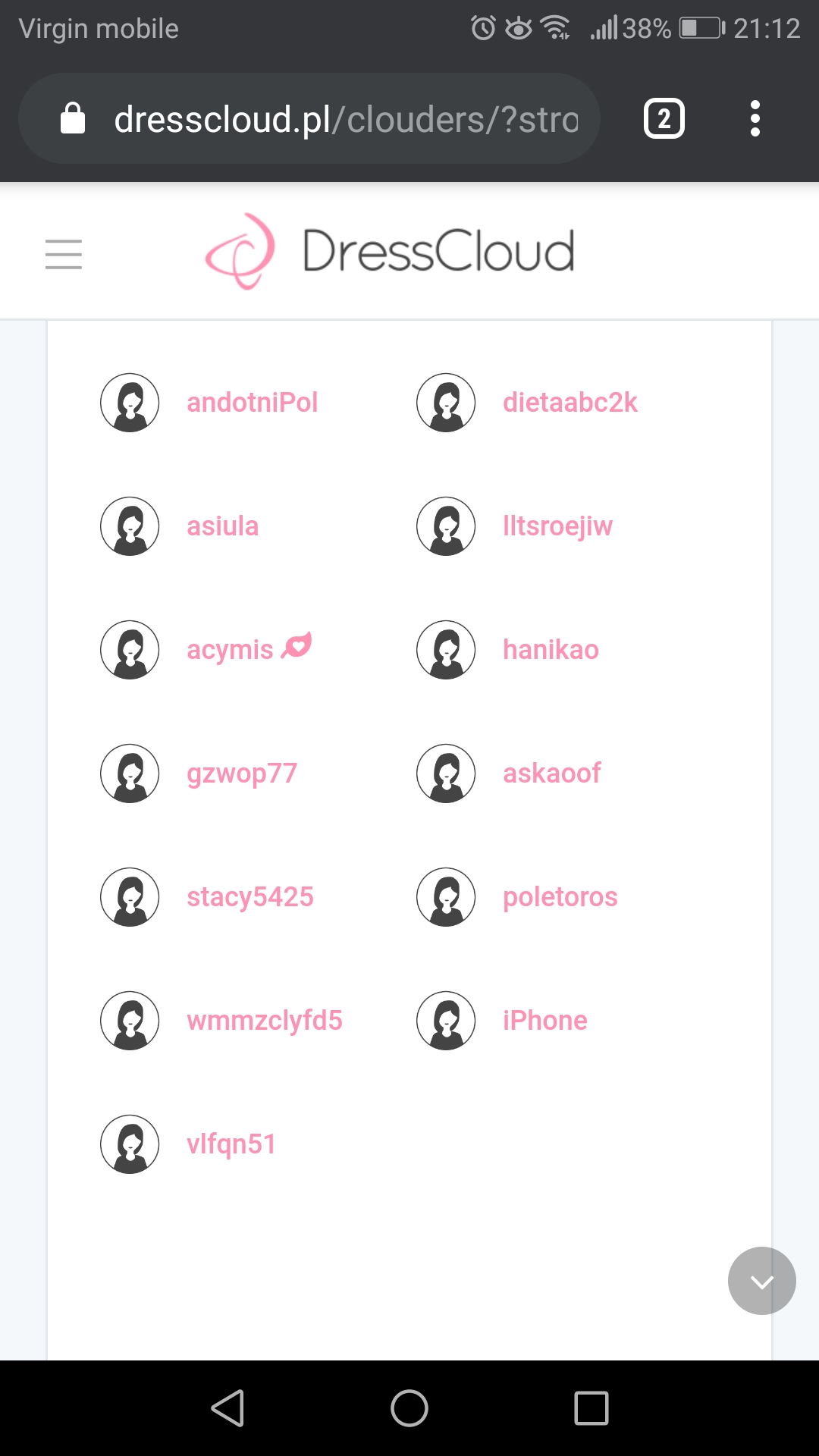Open the dietaabc2k profile
This screenshot has height=1456, width=819.
point(570,403)
